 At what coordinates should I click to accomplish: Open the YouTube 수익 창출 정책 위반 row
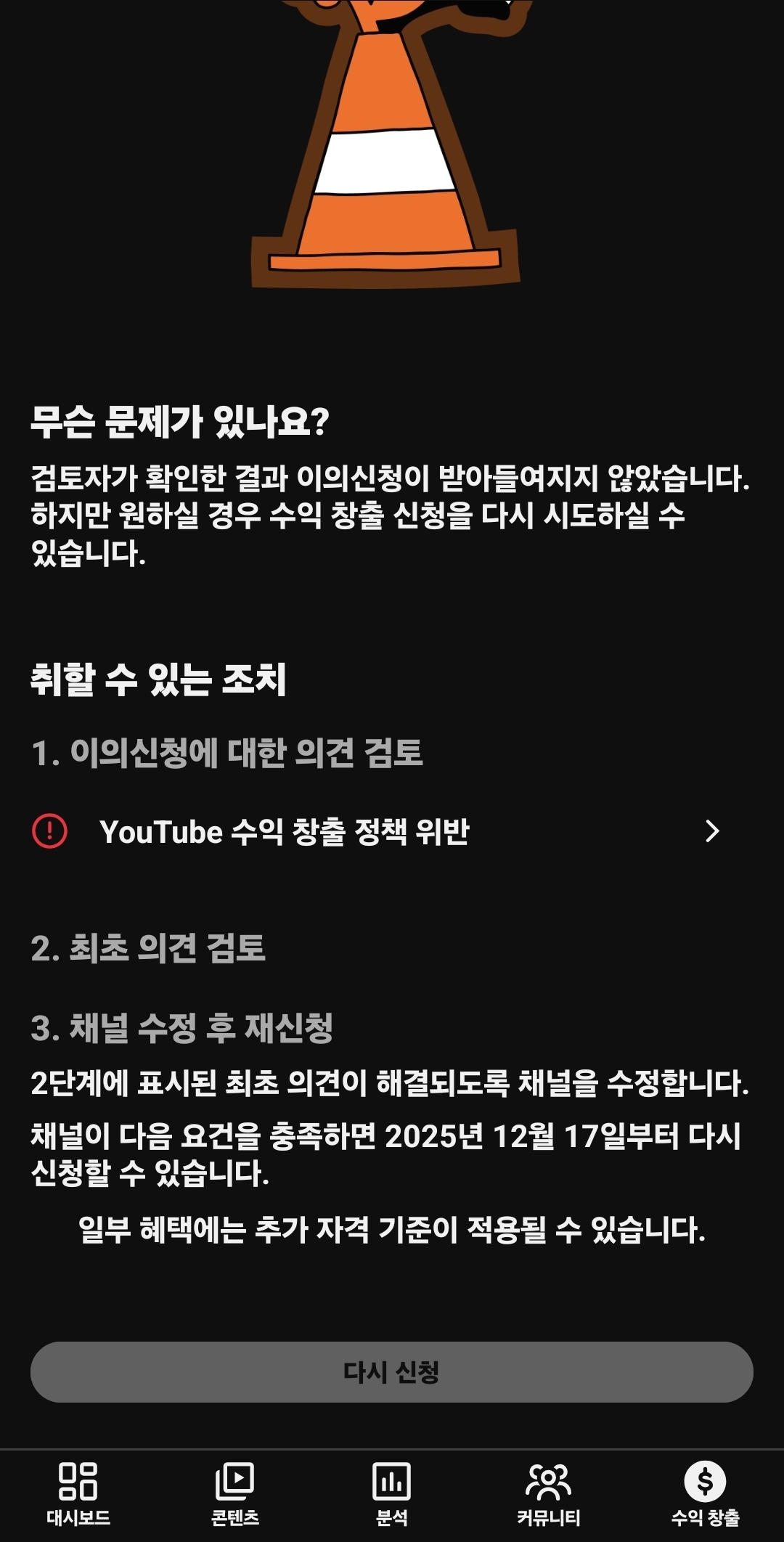377,832
